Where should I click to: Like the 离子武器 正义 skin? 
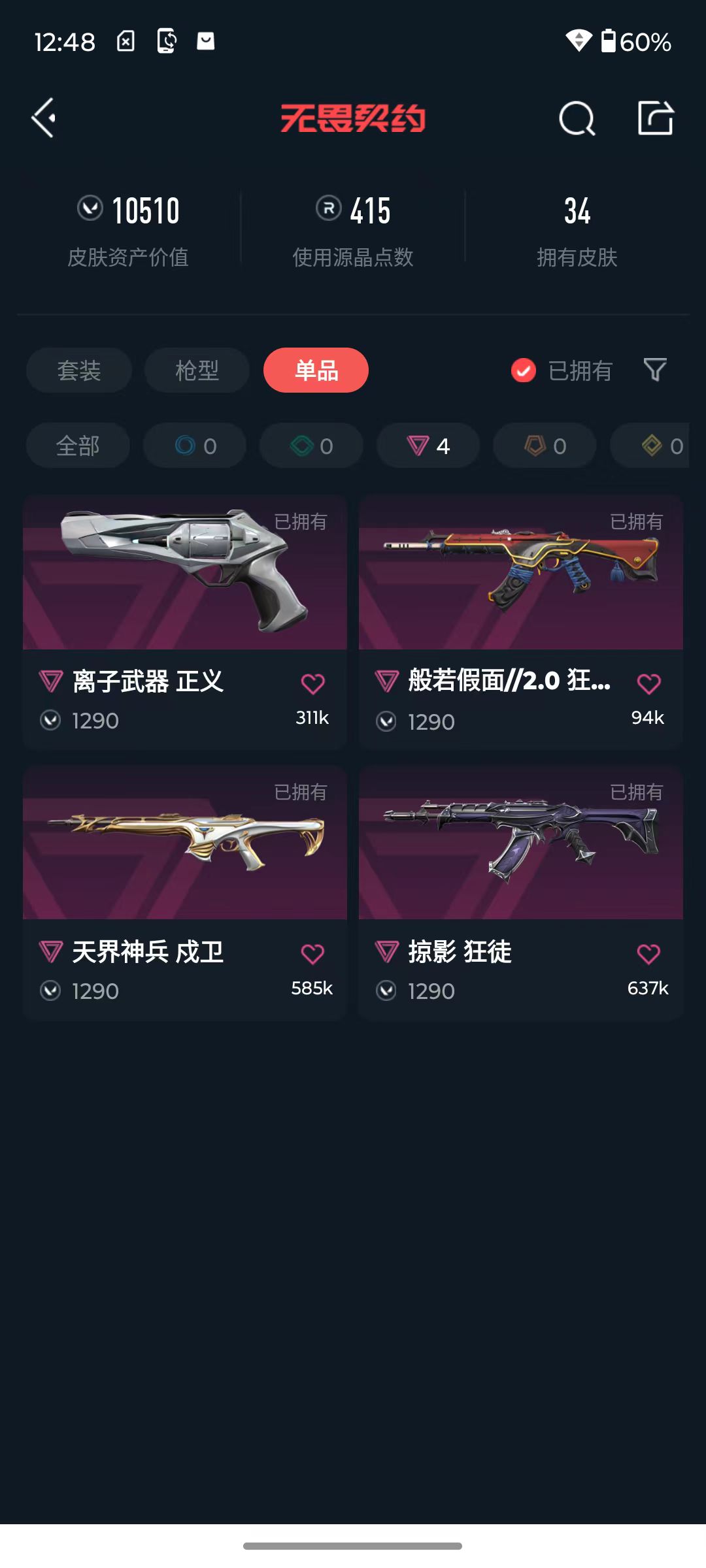[x=312, y=683]
